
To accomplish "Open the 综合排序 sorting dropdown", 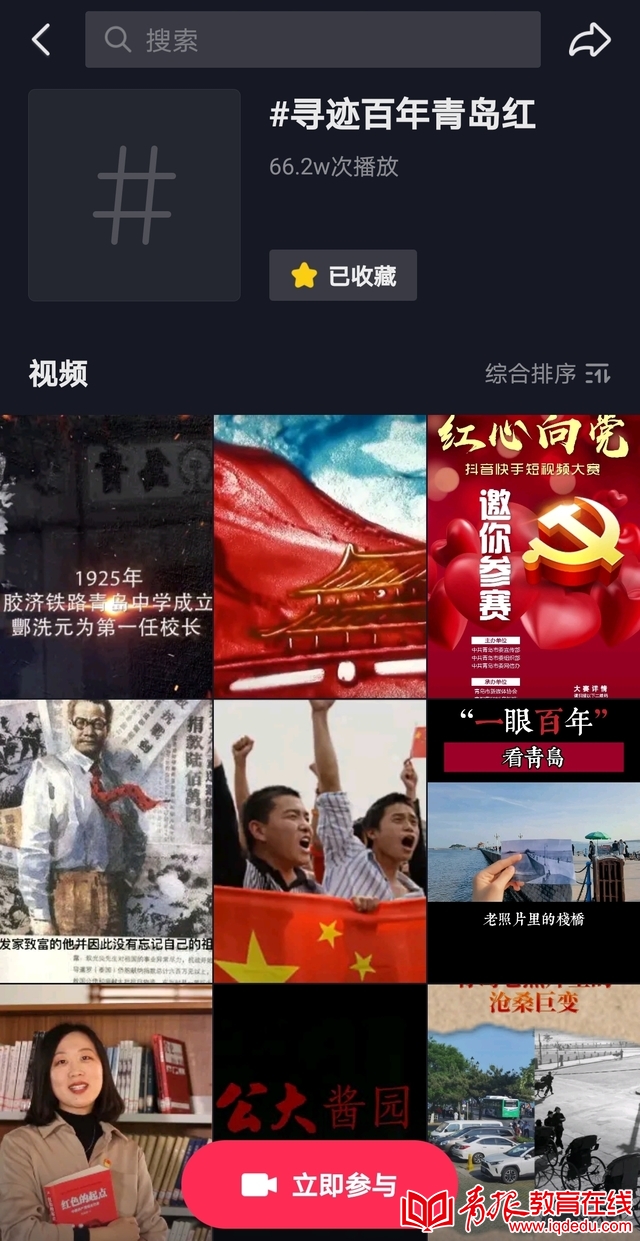I will point(547,374).
